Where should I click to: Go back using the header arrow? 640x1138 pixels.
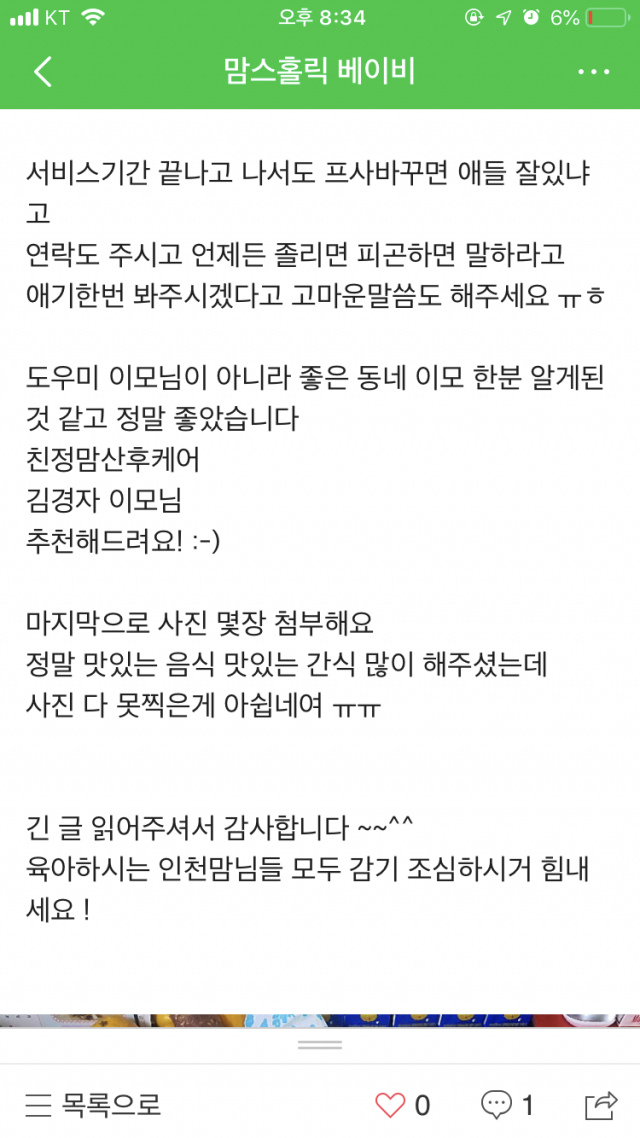(x=42, y=72)
